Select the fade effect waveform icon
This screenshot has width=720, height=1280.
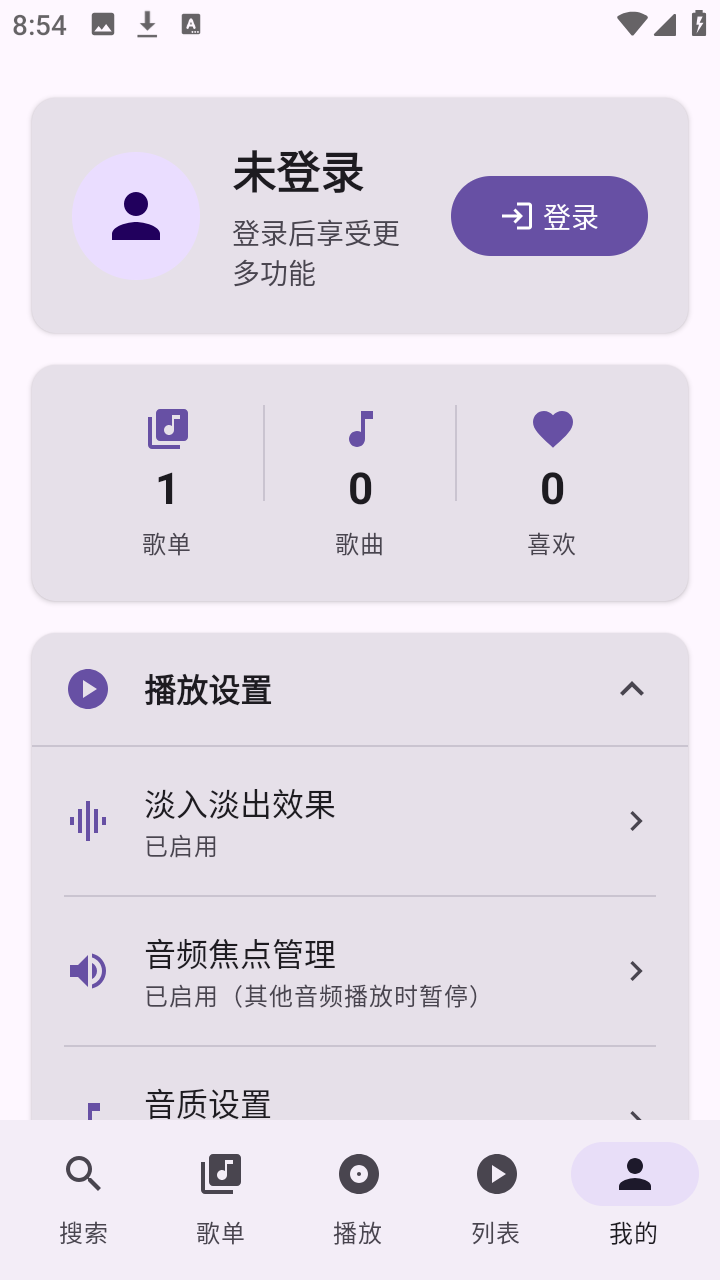(87, 820)
